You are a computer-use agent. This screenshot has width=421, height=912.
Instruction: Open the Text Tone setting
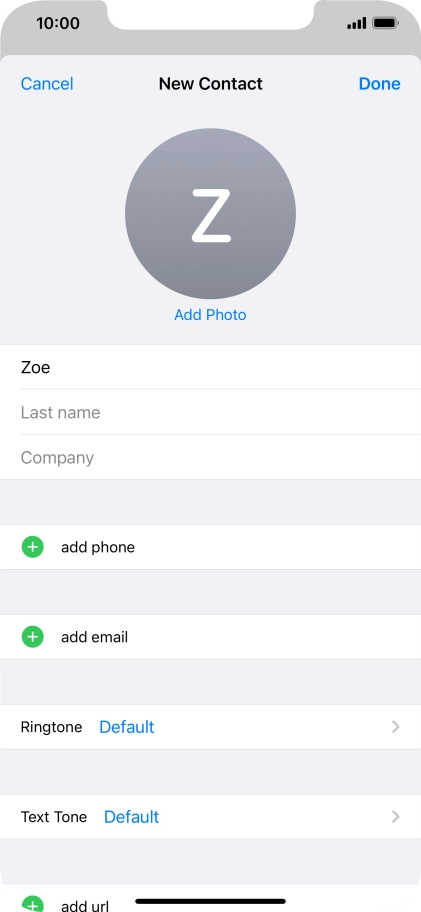pos(210,817)
